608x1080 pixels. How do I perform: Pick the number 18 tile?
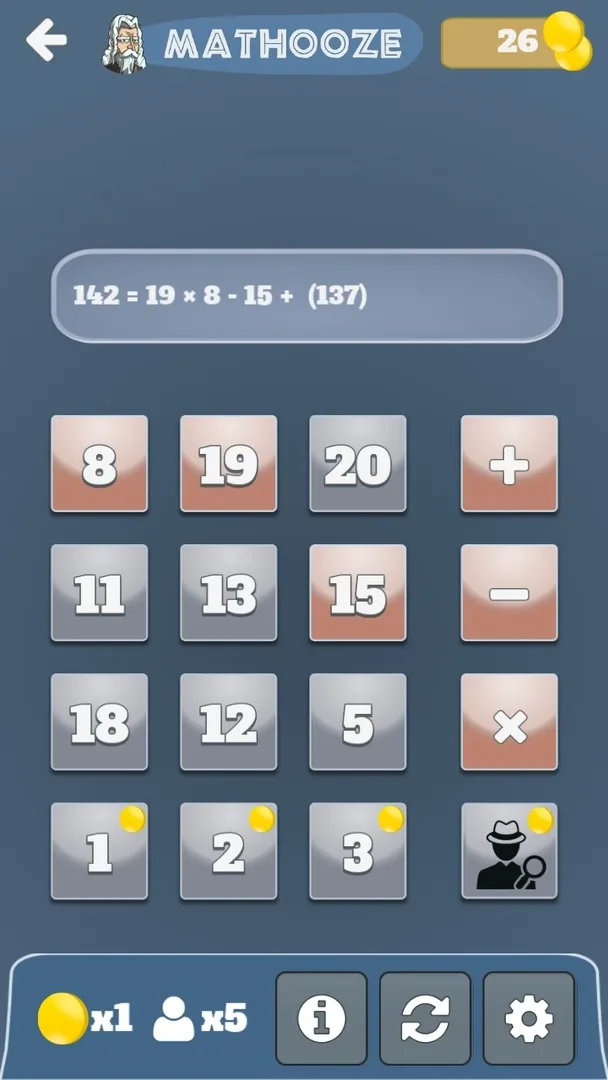(99, 722)
